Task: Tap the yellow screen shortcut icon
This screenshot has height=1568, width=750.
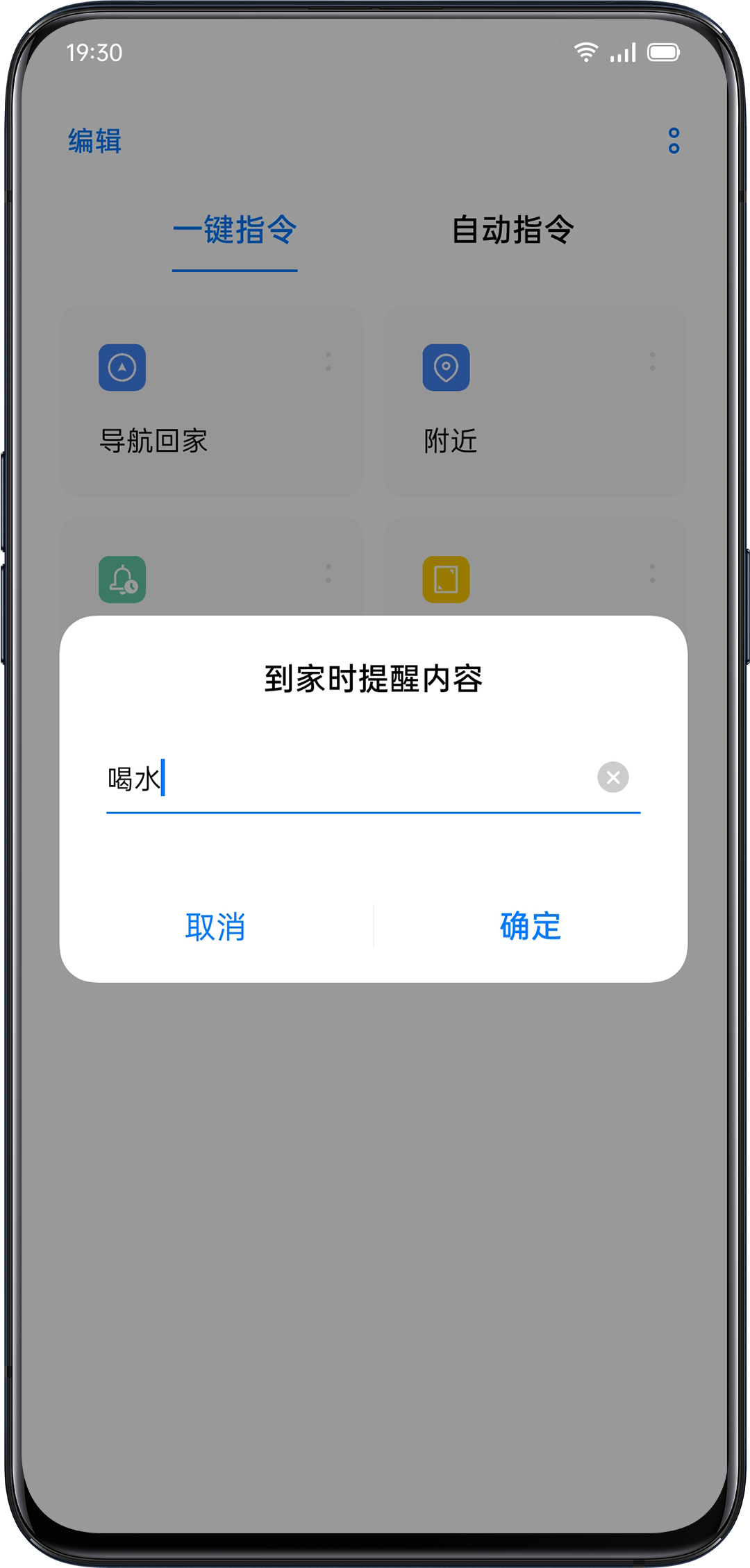Action: click(446, 579)
